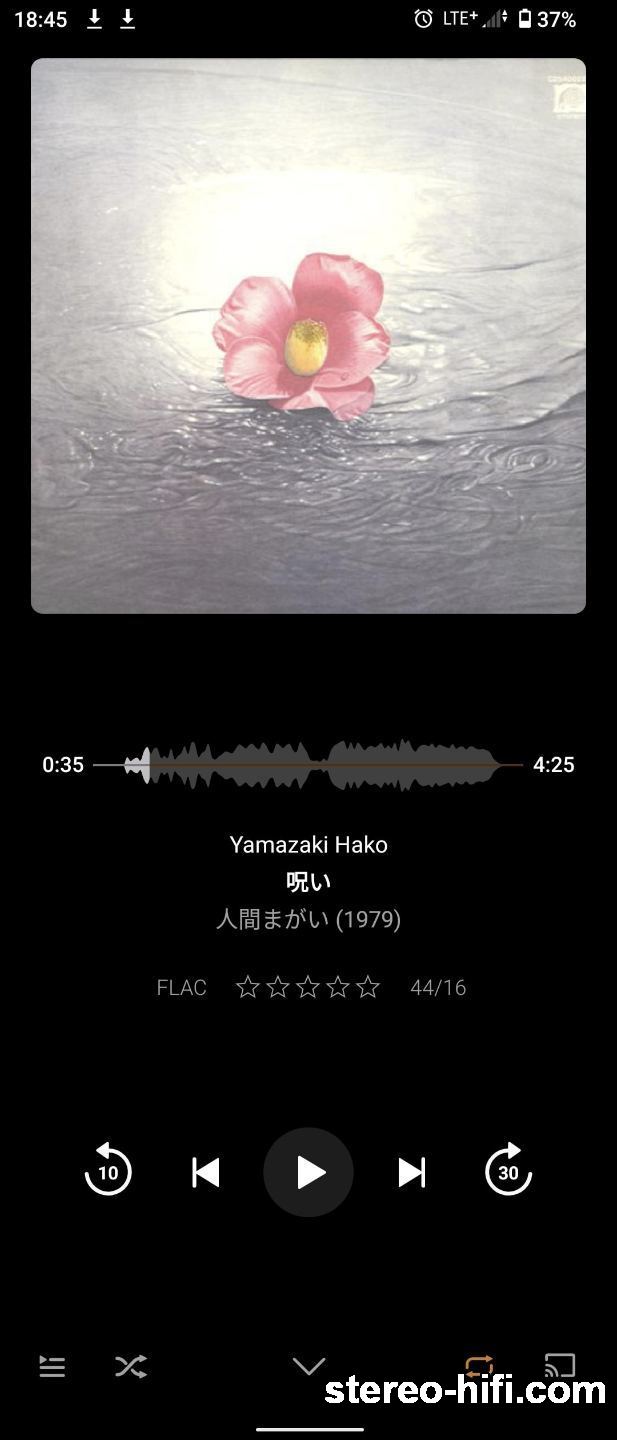Cast audio to another device

(x=559, y=1365)
